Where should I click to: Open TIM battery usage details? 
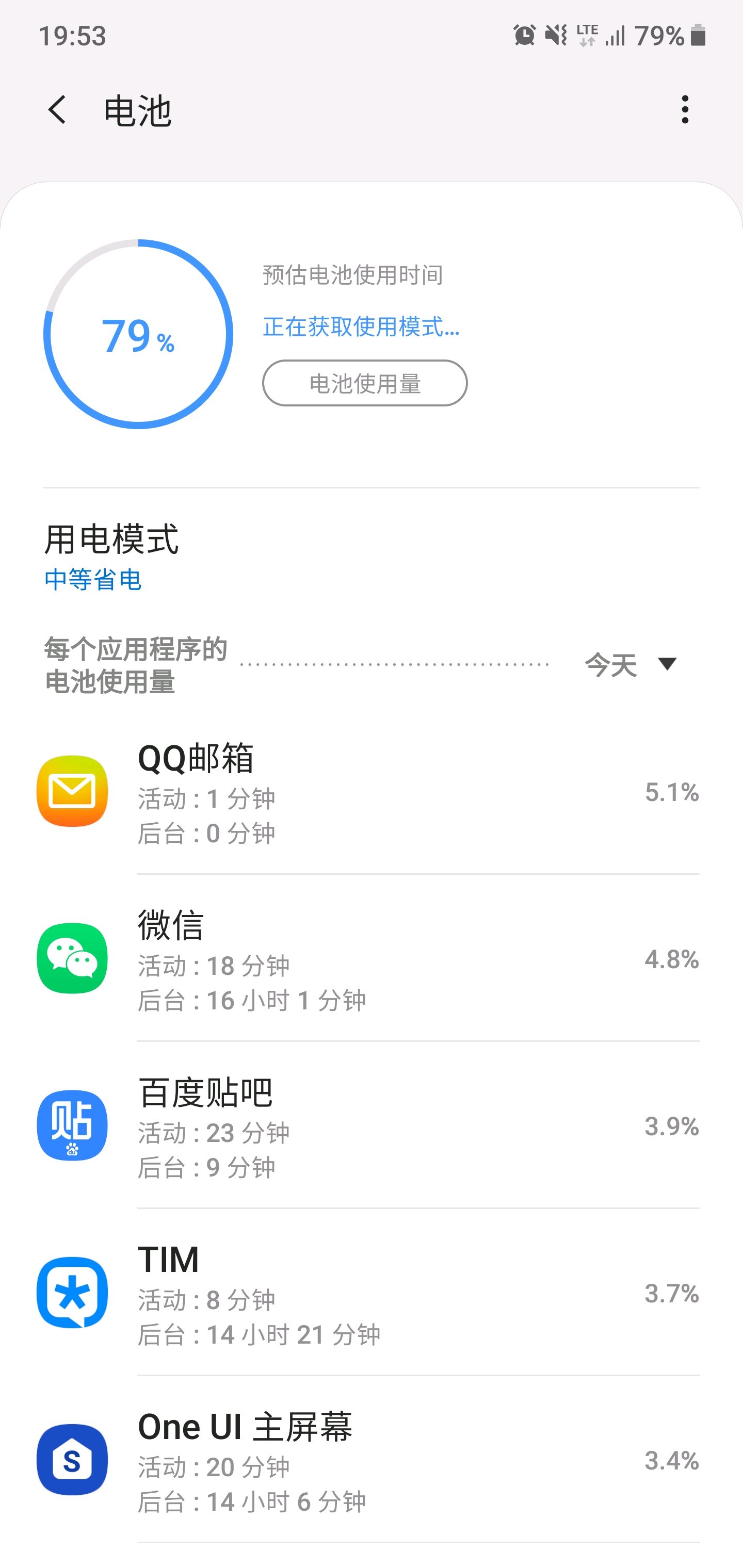coord(372,1293)
